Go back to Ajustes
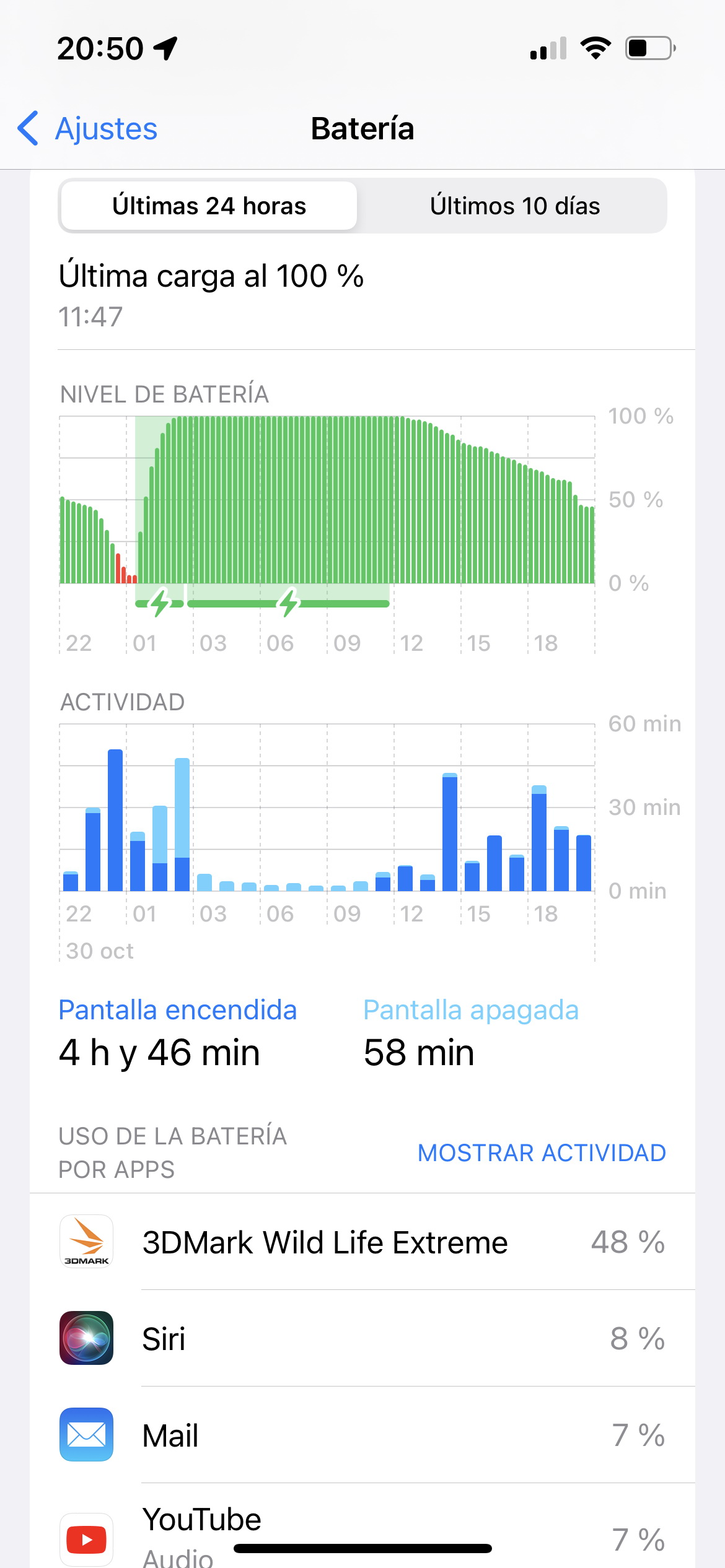Screen dimensions: 725x1568 tap(87, 129)
